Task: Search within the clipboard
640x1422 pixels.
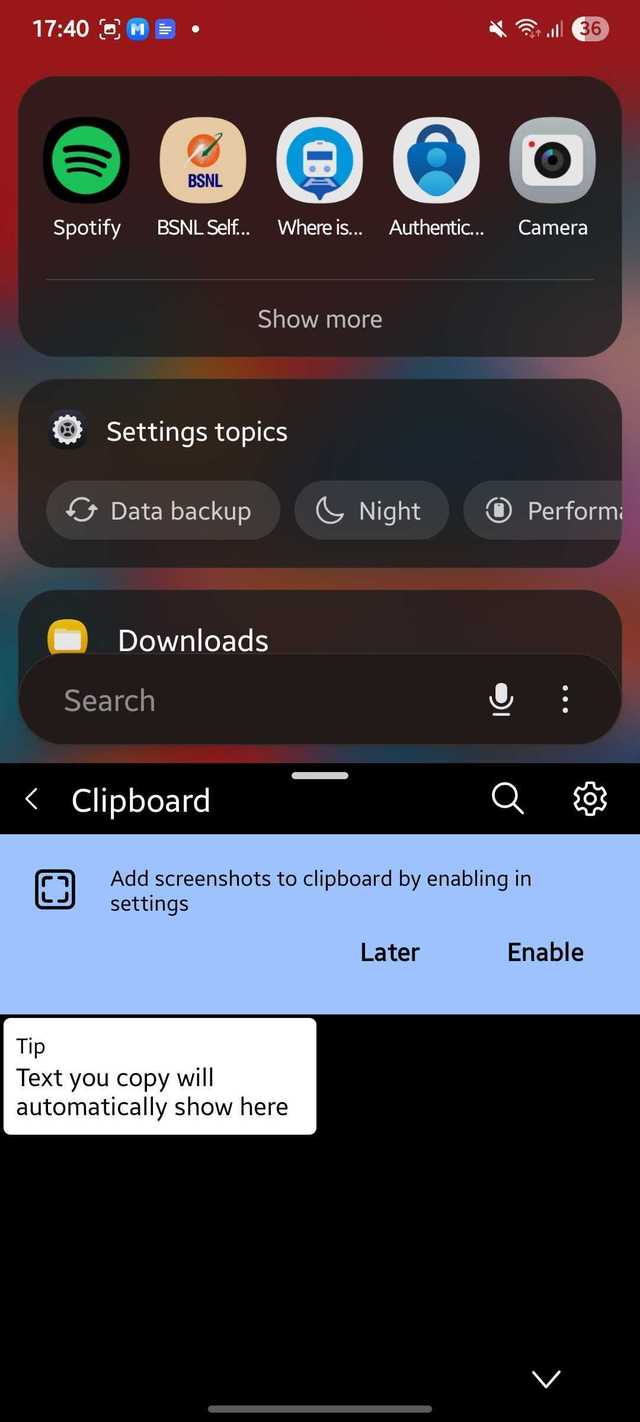Action: coord(507,799)
